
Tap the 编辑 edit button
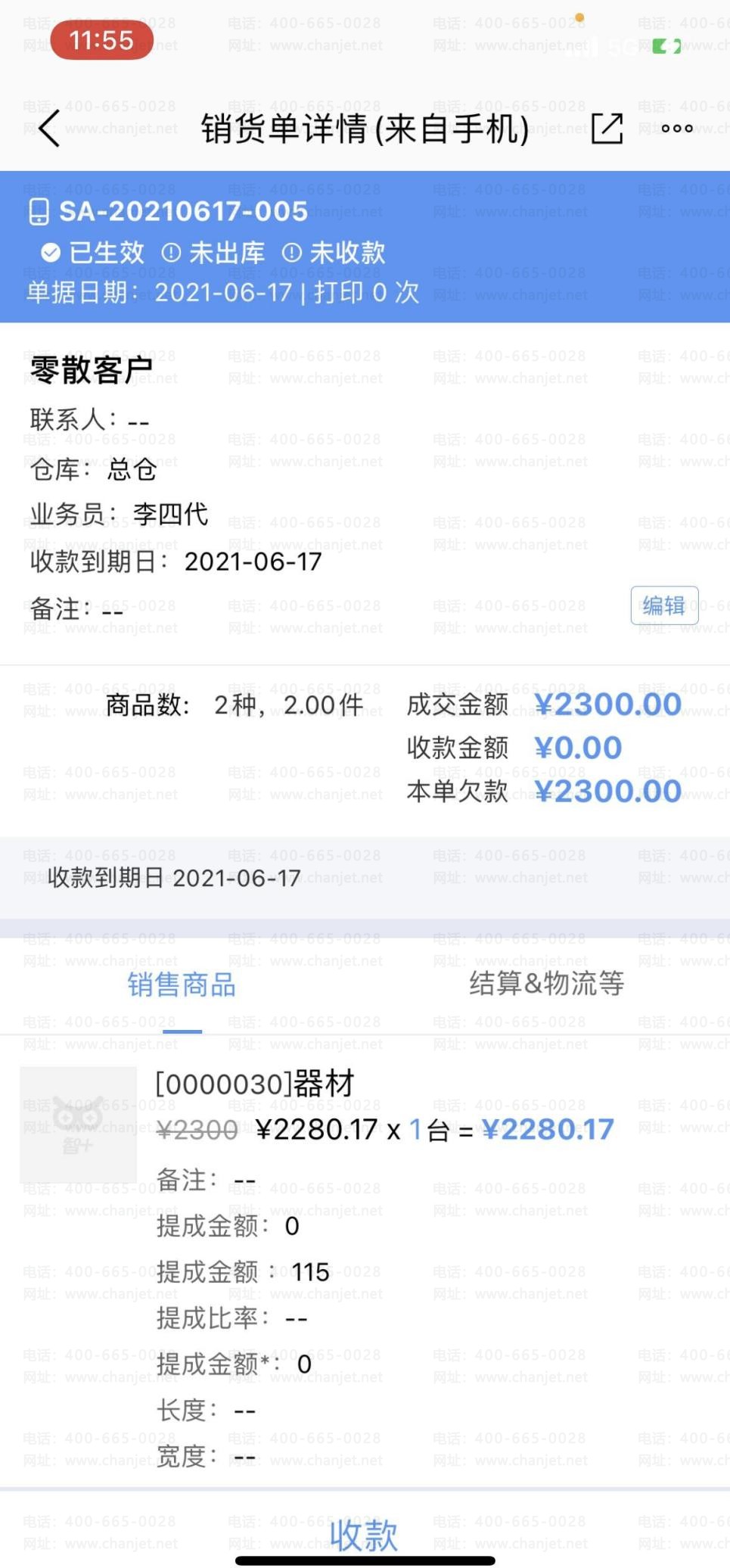click(663, 605)
